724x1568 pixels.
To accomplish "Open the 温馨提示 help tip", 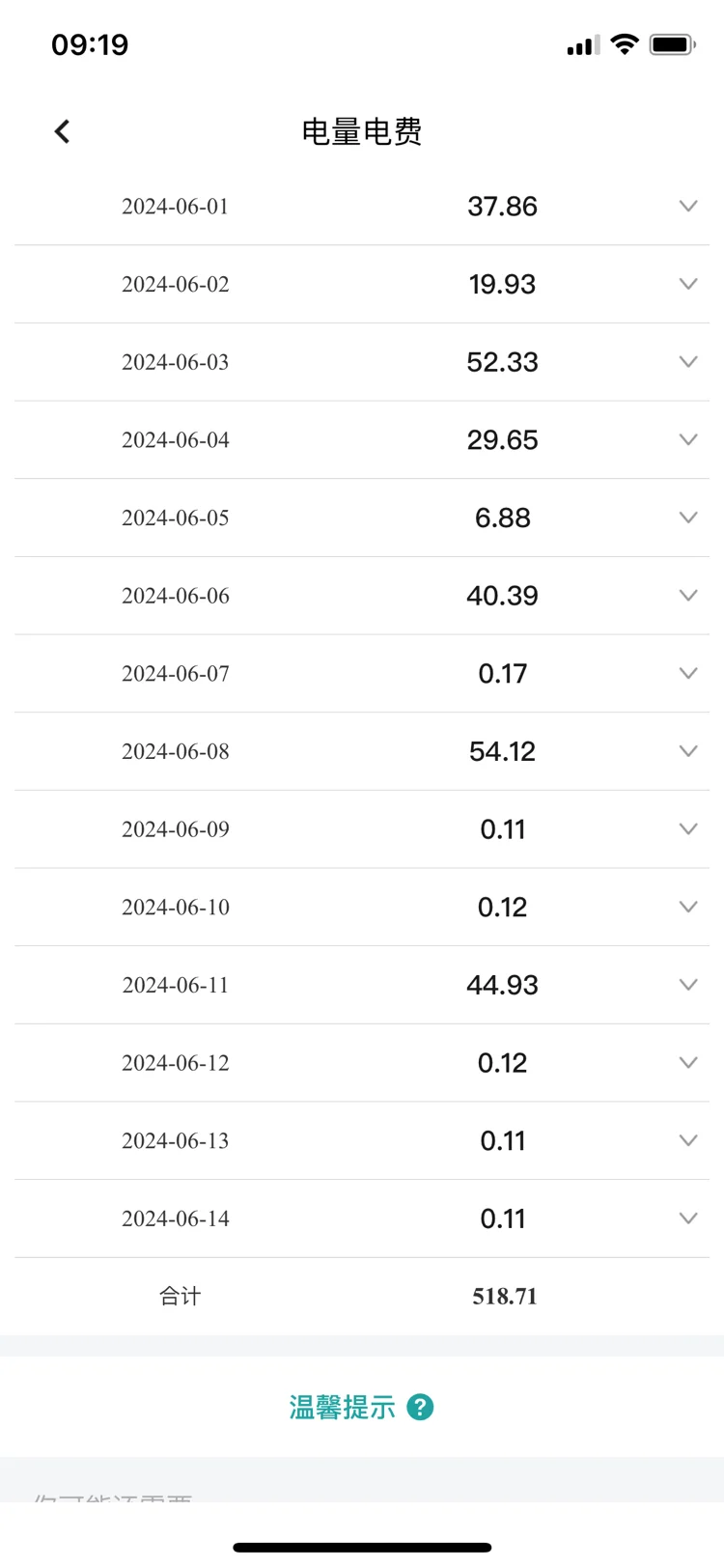I will point(420,1407).
